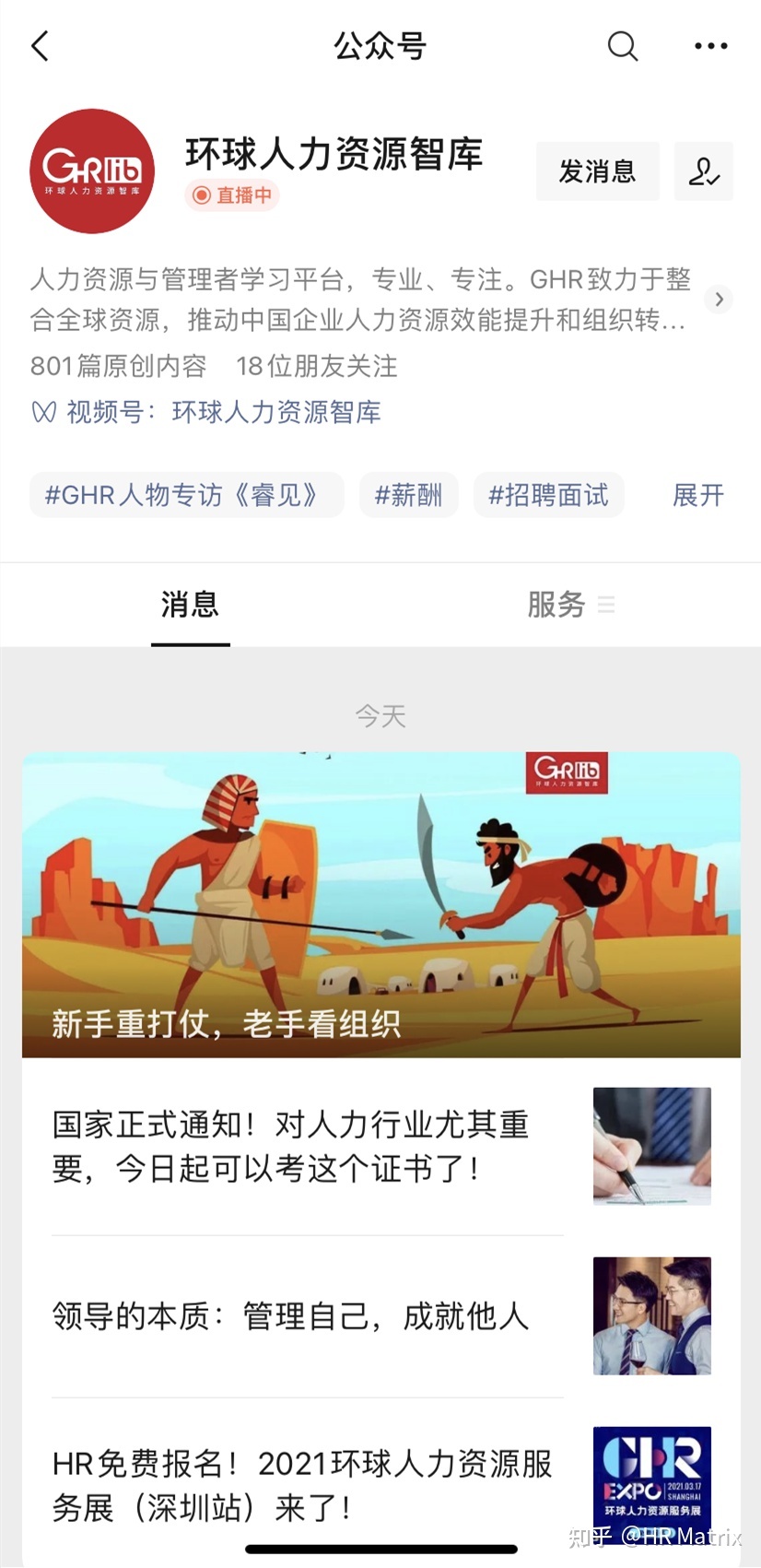Image resolution: width=761 pixels, height=1568 pixels.
Task: Open the three-dot overflow menu
Action: (710, 45)
